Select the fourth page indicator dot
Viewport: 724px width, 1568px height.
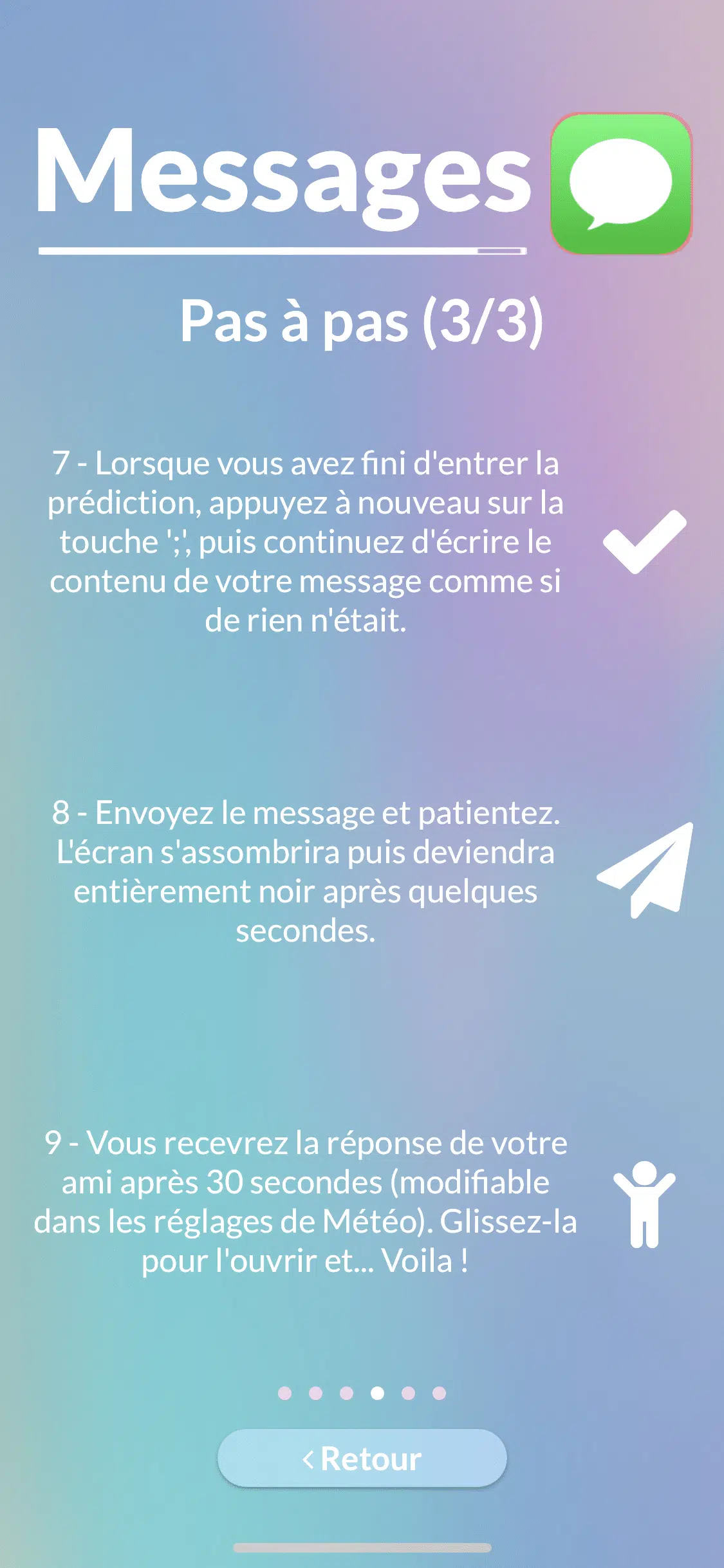[378, 1393]
